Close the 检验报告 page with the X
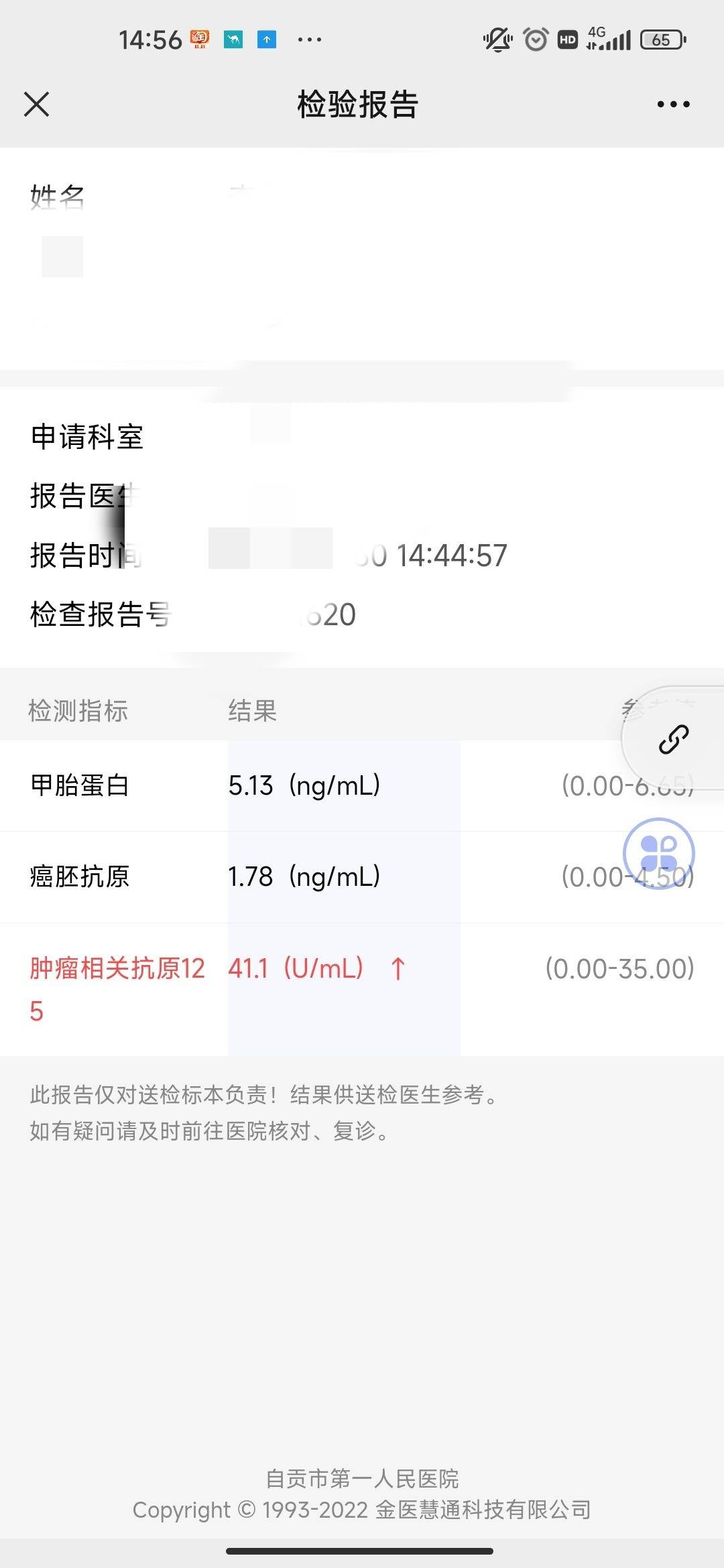Image resolution: width=724 pixels, height=1568 pixels. coord(37,104)
